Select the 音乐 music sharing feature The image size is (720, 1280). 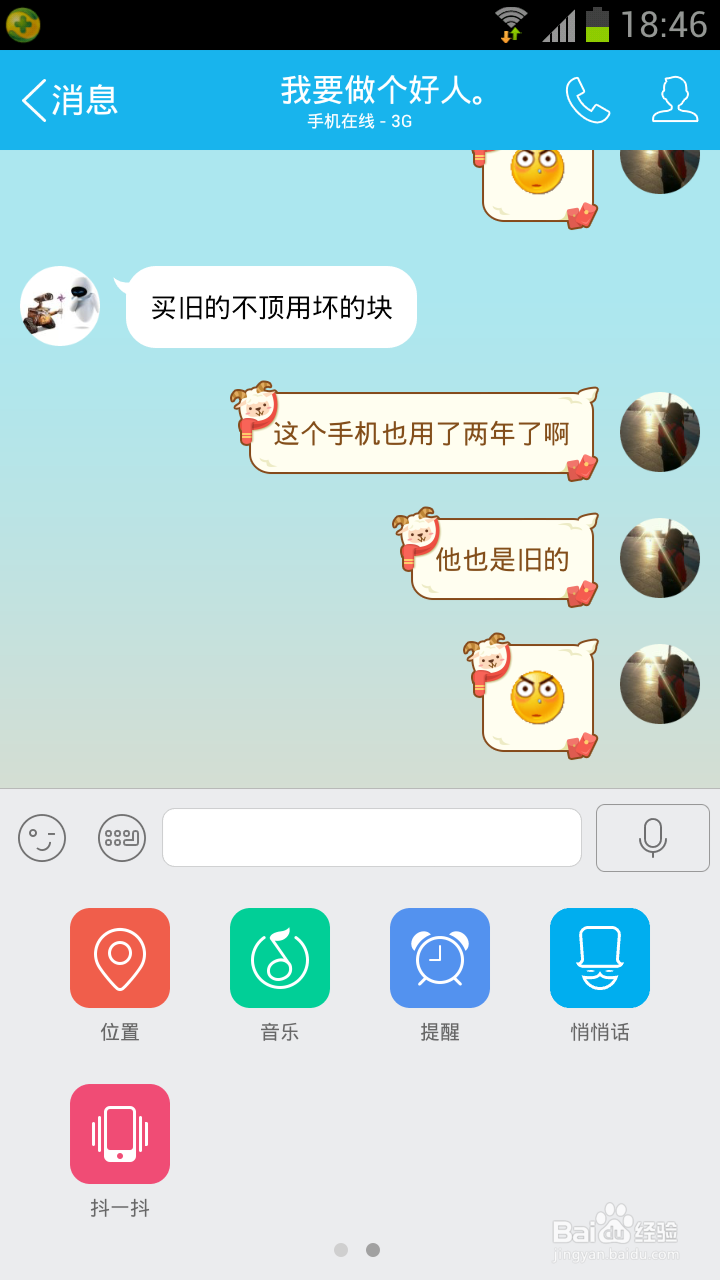click(x=280, y=957)
